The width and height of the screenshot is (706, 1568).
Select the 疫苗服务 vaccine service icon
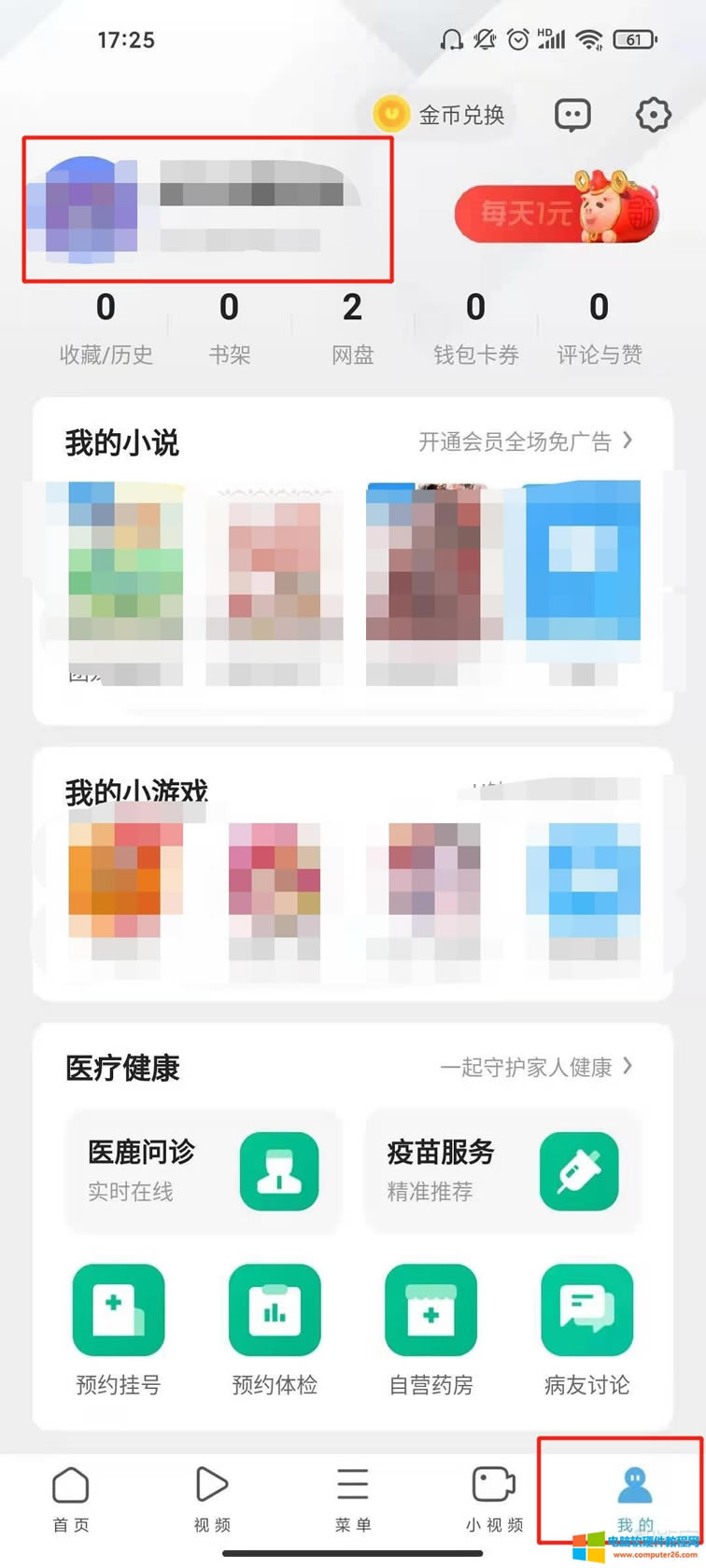[579, 1170]
